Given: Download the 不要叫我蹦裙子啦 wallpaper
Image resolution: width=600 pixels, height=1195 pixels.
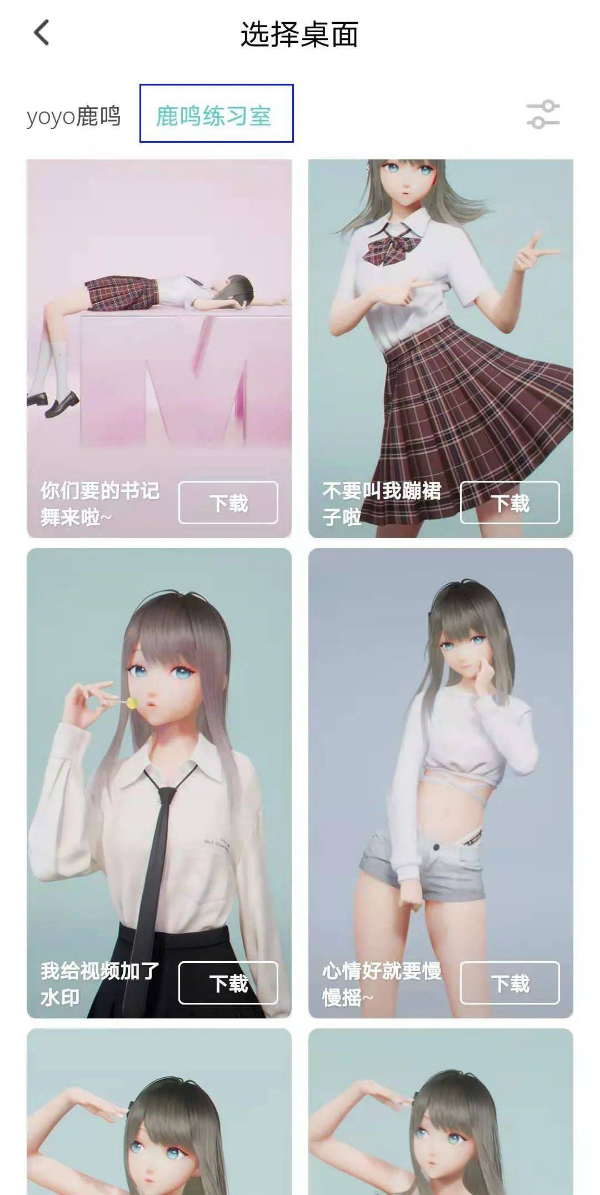Looking at the screenshot, I should [x=509, y=503].
